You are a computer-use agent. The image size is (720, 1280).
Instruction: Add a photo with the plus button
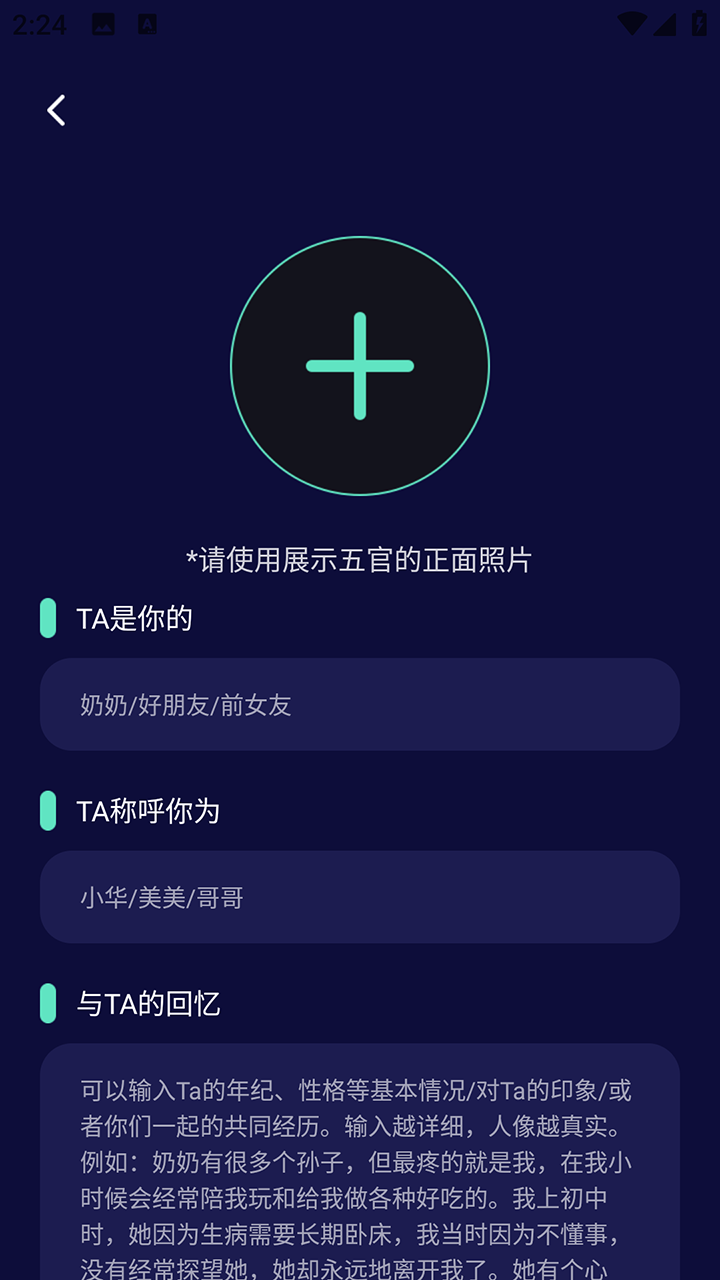[360, 366]
